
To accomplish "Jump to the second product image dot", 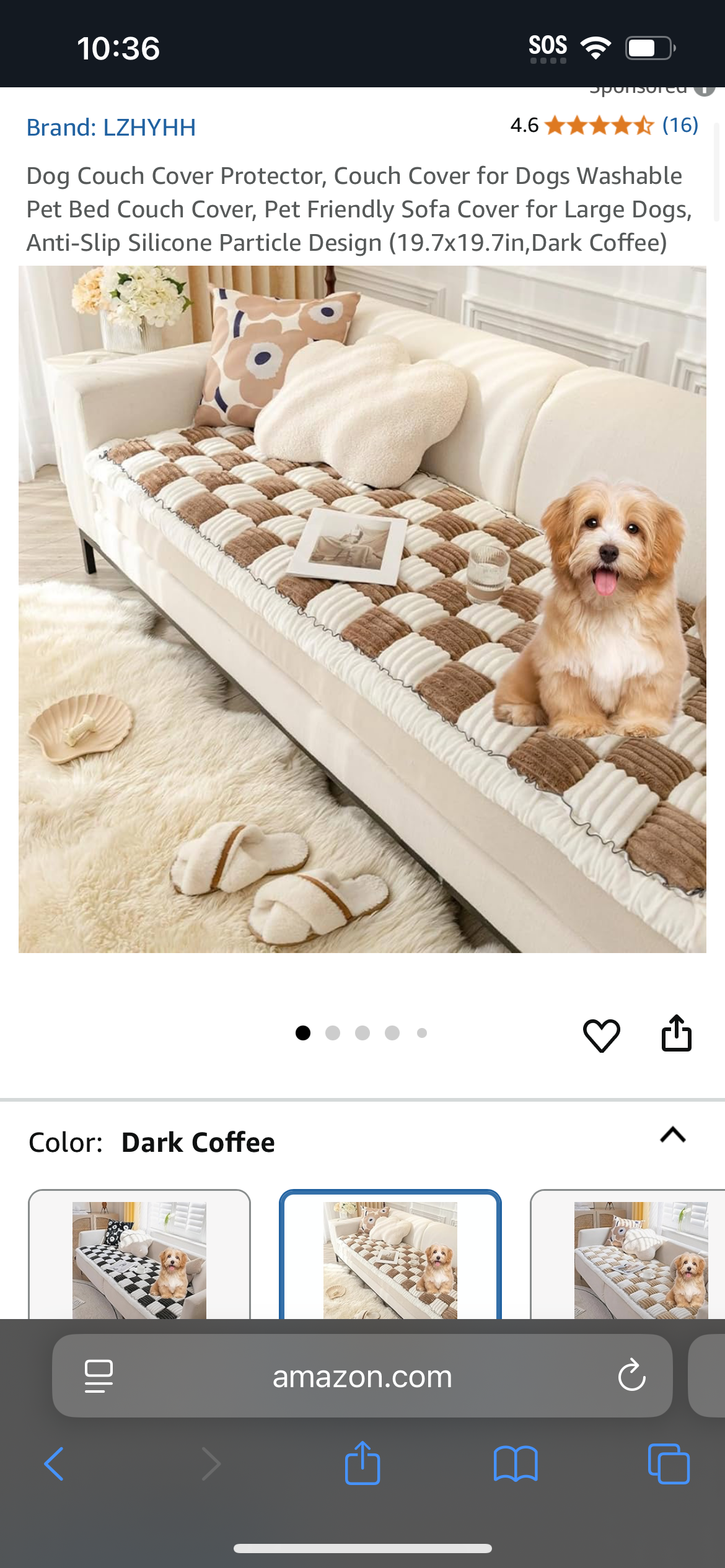I will coord(333,1033).
